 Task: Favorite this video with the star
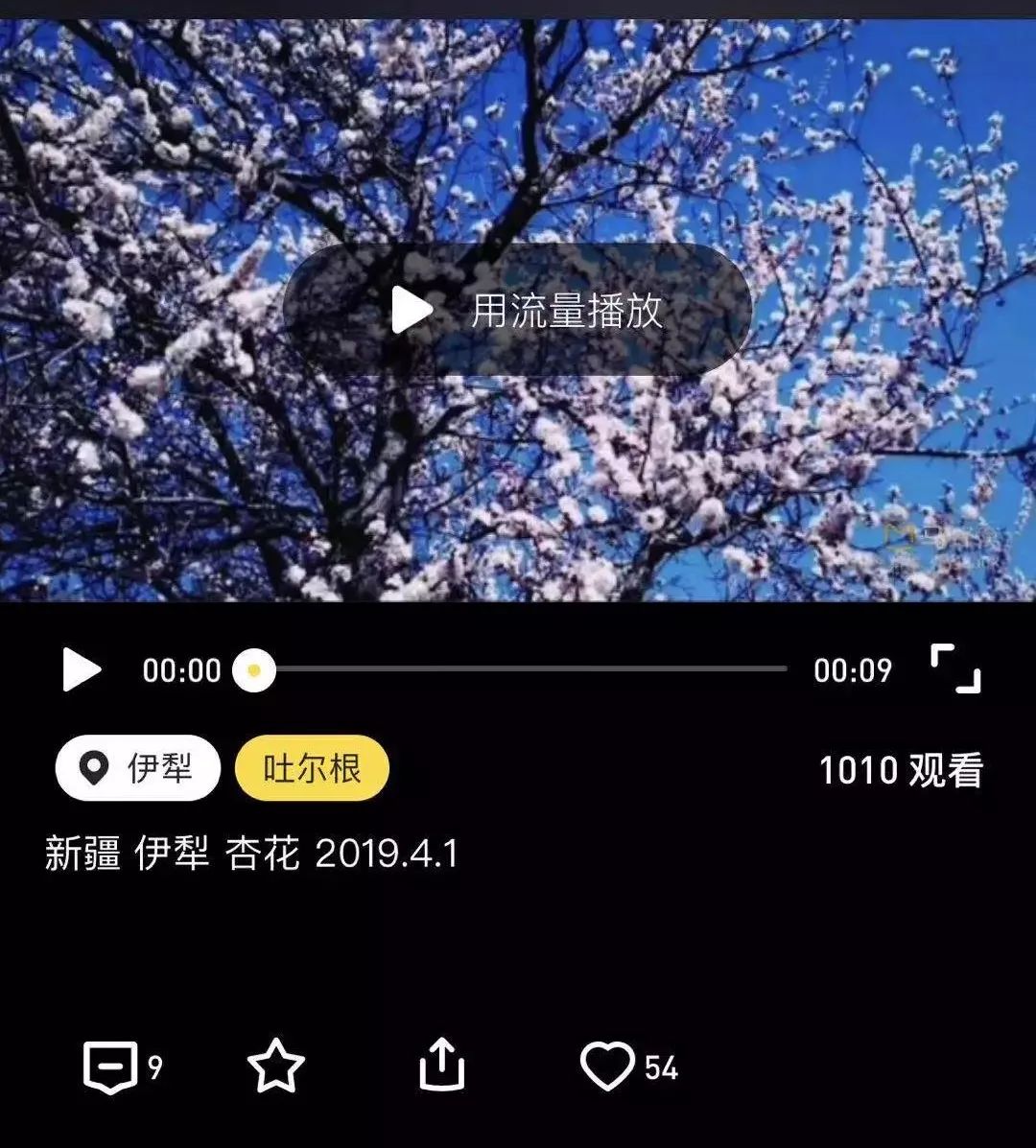276,1066
